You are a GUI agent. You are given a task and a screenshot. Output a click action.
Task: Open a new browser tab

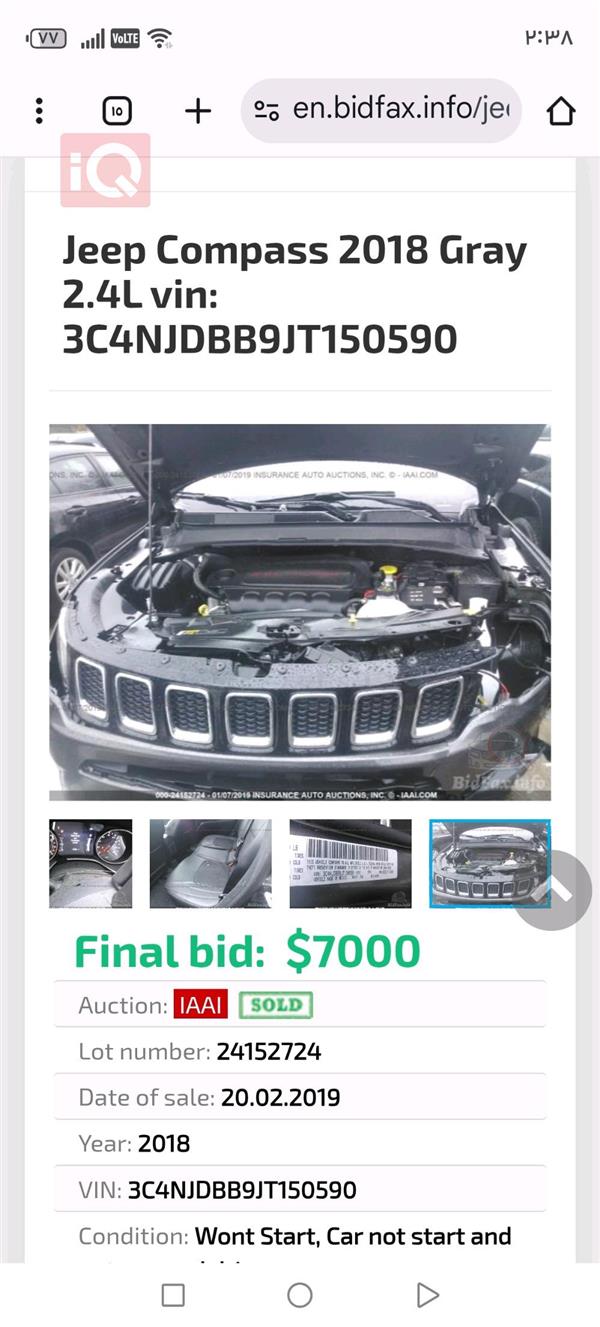click(x=198, y=111)
